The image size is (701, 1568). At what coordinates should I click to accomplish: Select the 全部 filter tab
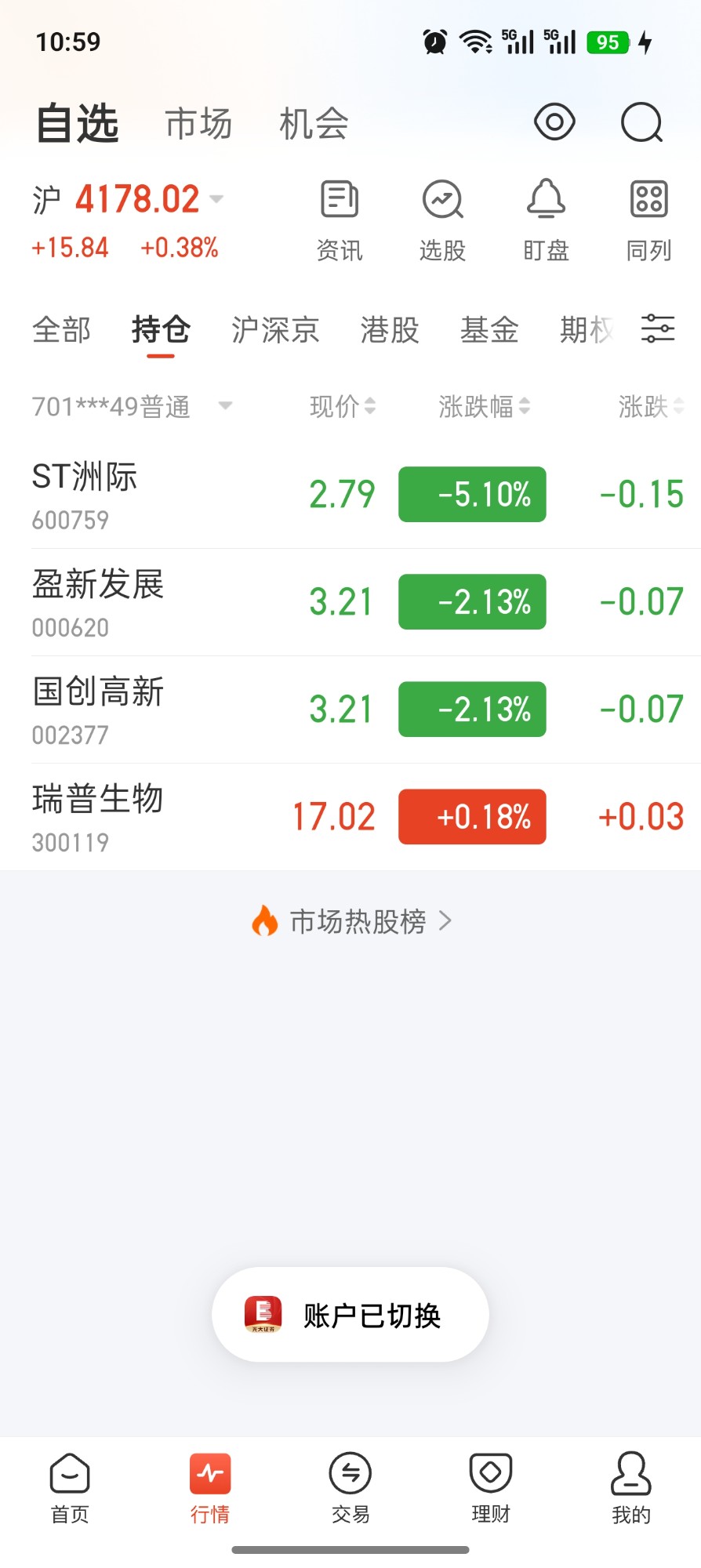pos(62,329)
